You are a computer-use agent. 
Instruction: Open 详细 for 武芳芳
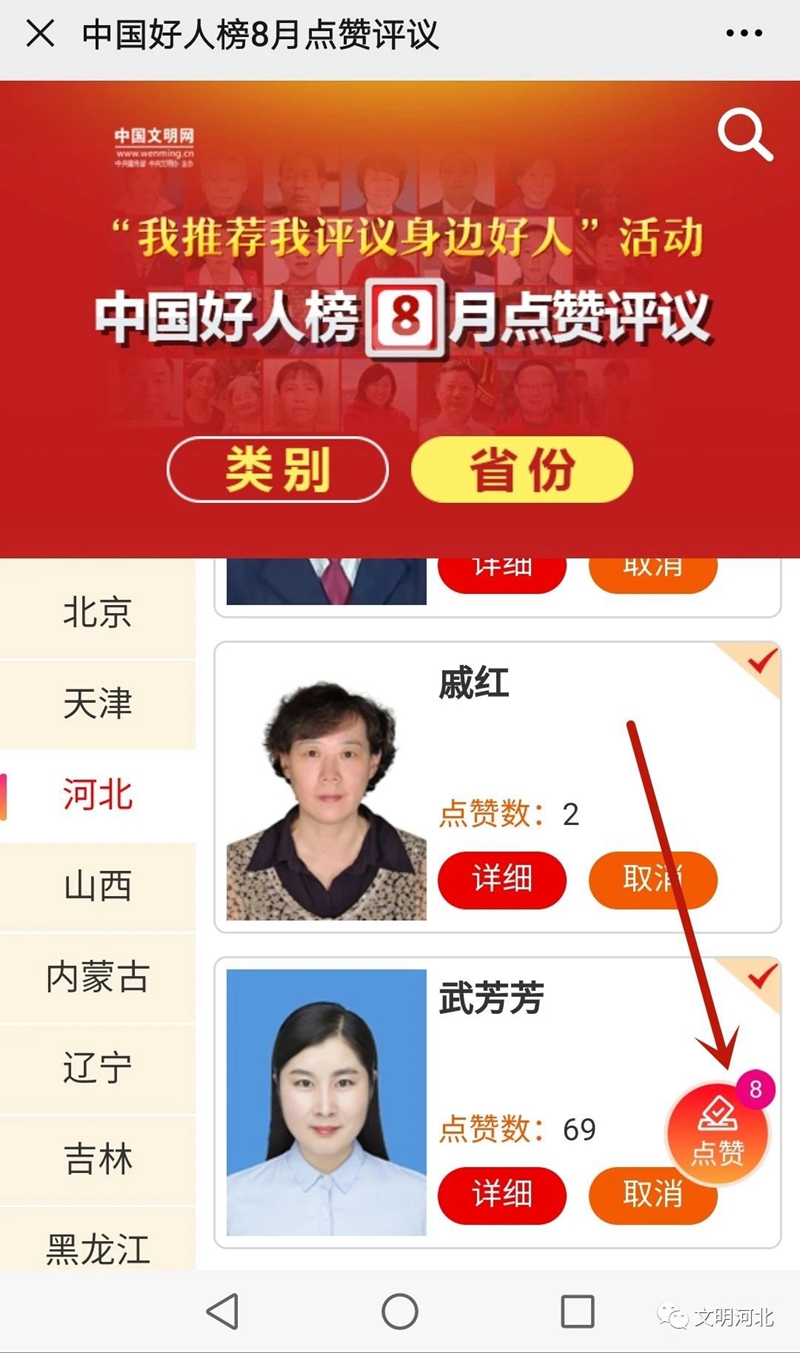tap(502, 1194)
